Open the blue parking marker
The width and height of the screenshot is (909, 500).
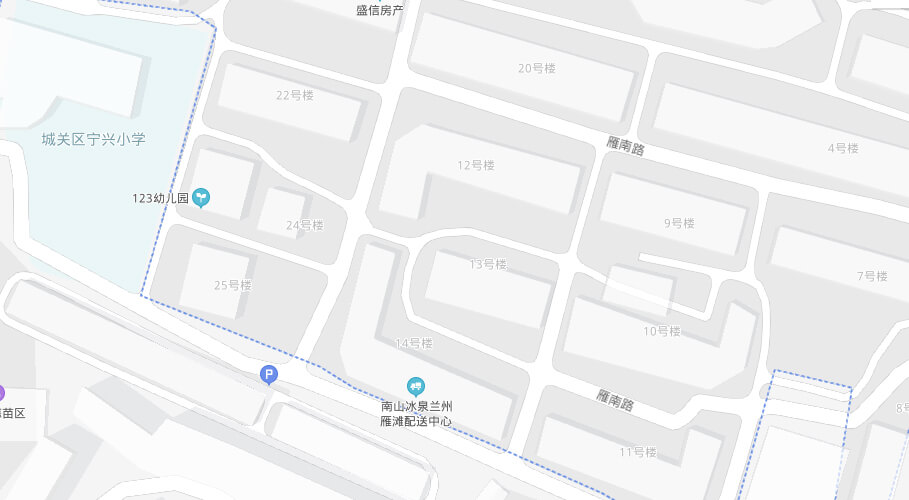coord(268,375)
